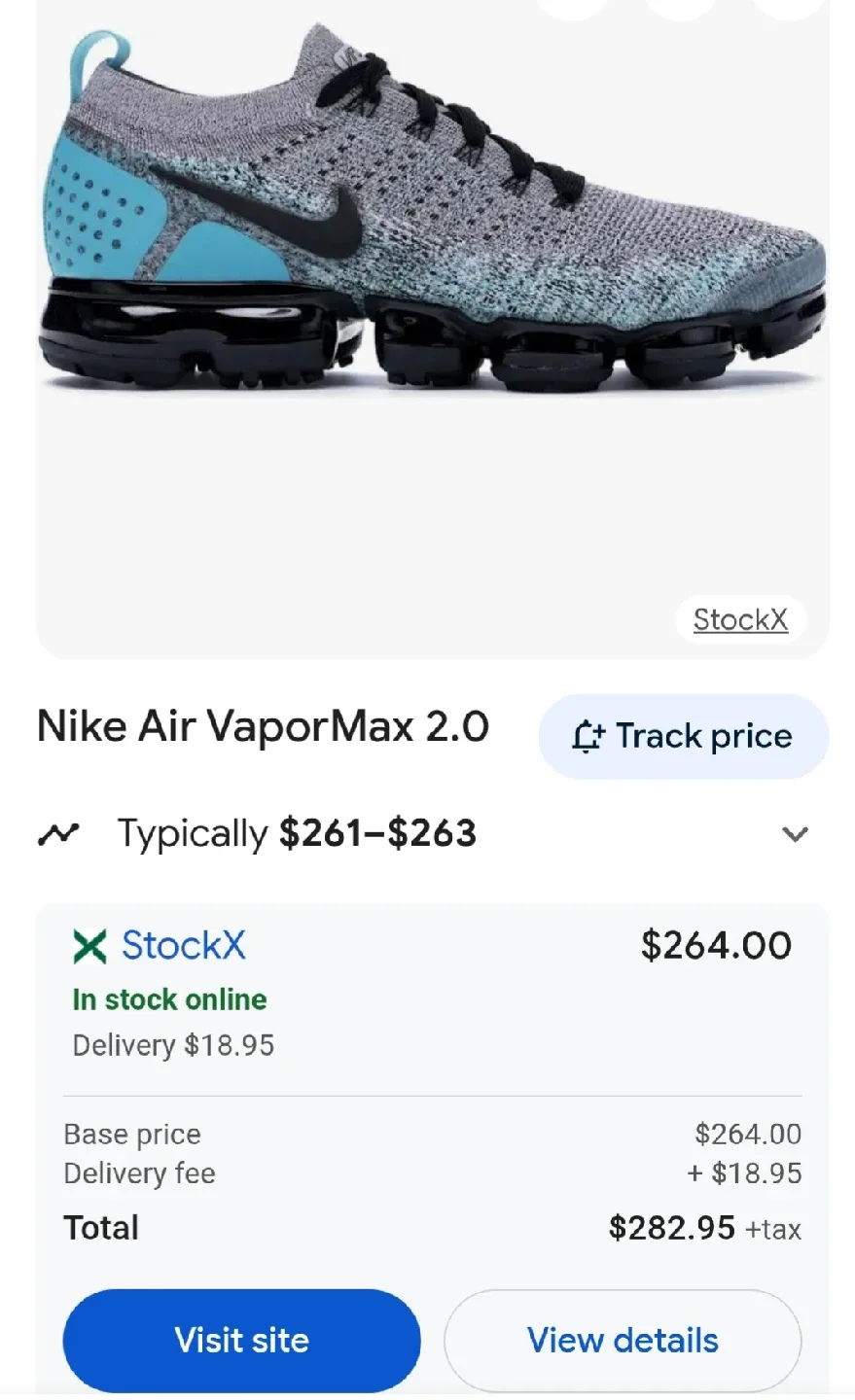Click the Track price pill icon area
Image resolution: width=855 pixels, height=1400 pixels.
click(587, 736)
